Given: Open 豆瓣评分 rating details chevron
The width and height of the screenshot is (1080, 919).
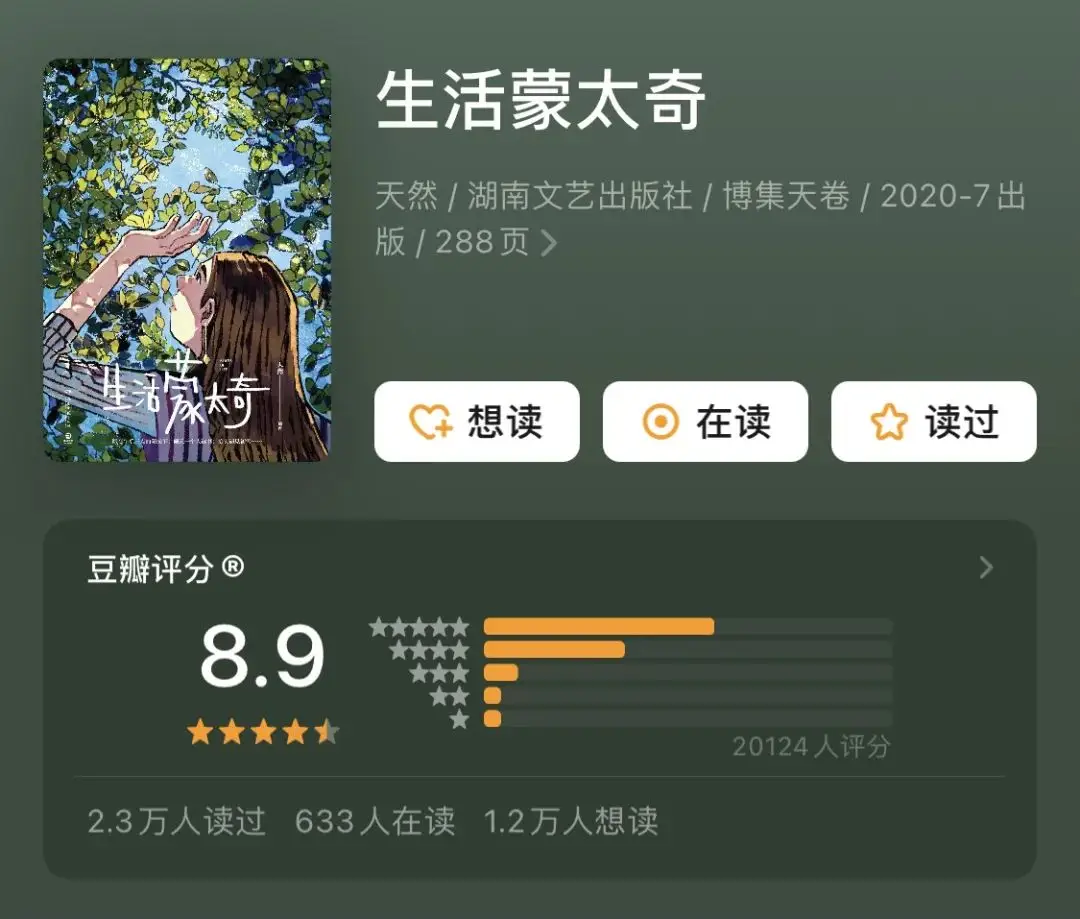Looking at the screenshot, I should pos(986,569).
